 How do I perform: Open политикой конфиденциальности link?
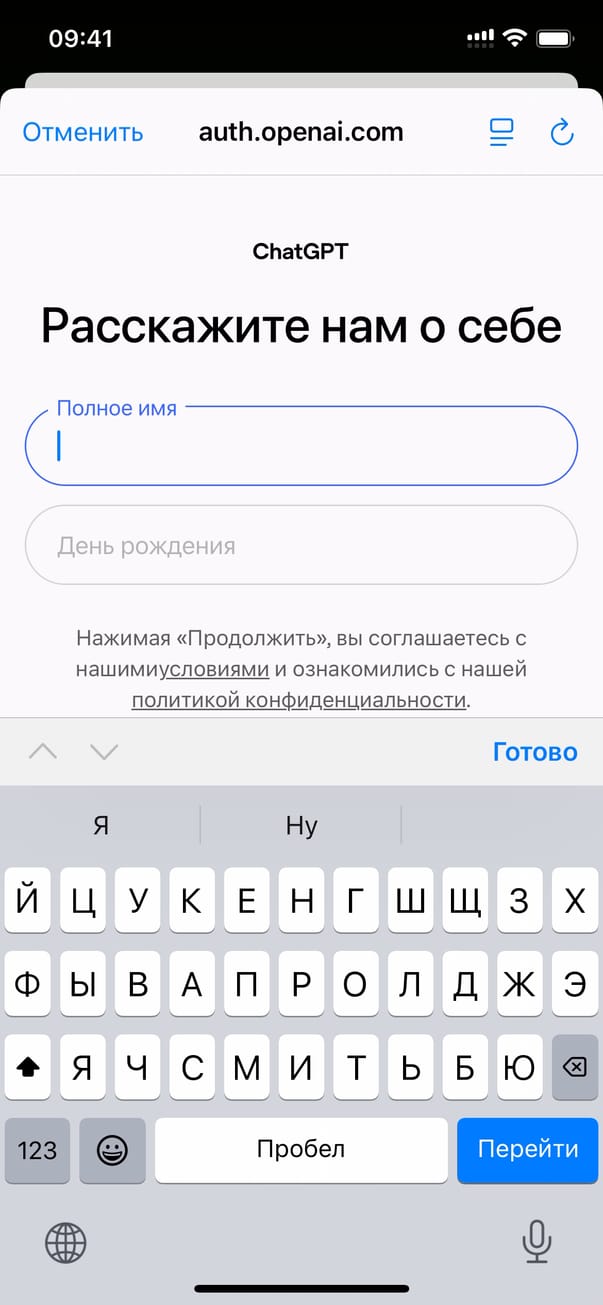click(x=299, y=700)
